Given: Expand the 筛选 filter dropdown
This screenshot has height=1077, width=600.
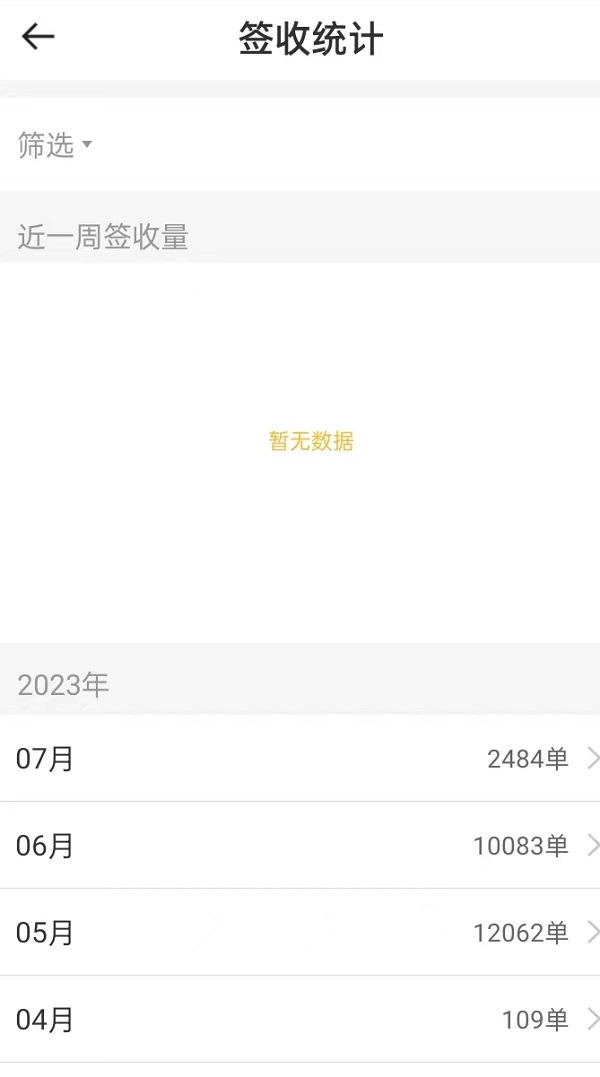Looking at the screenshot, I should (x=55, y=146).
